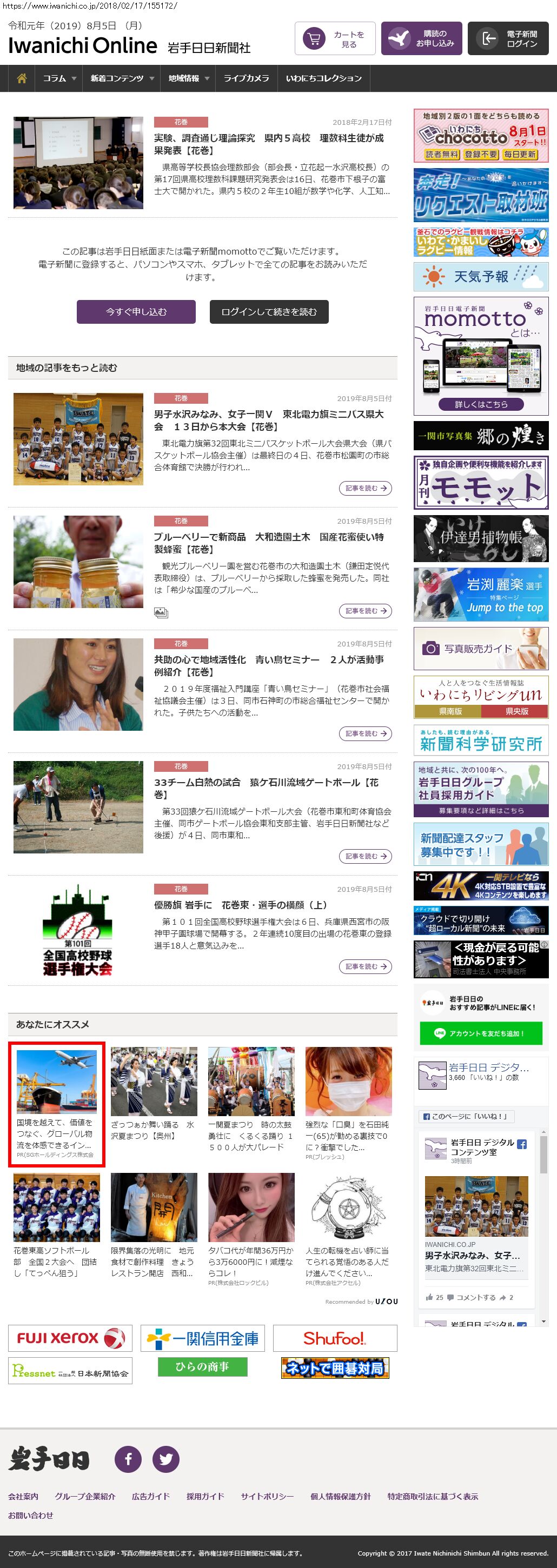Open the momotto 詳しくはこちら banner
This screenshot has width=557, height=1568.
(x=480, y=404)
